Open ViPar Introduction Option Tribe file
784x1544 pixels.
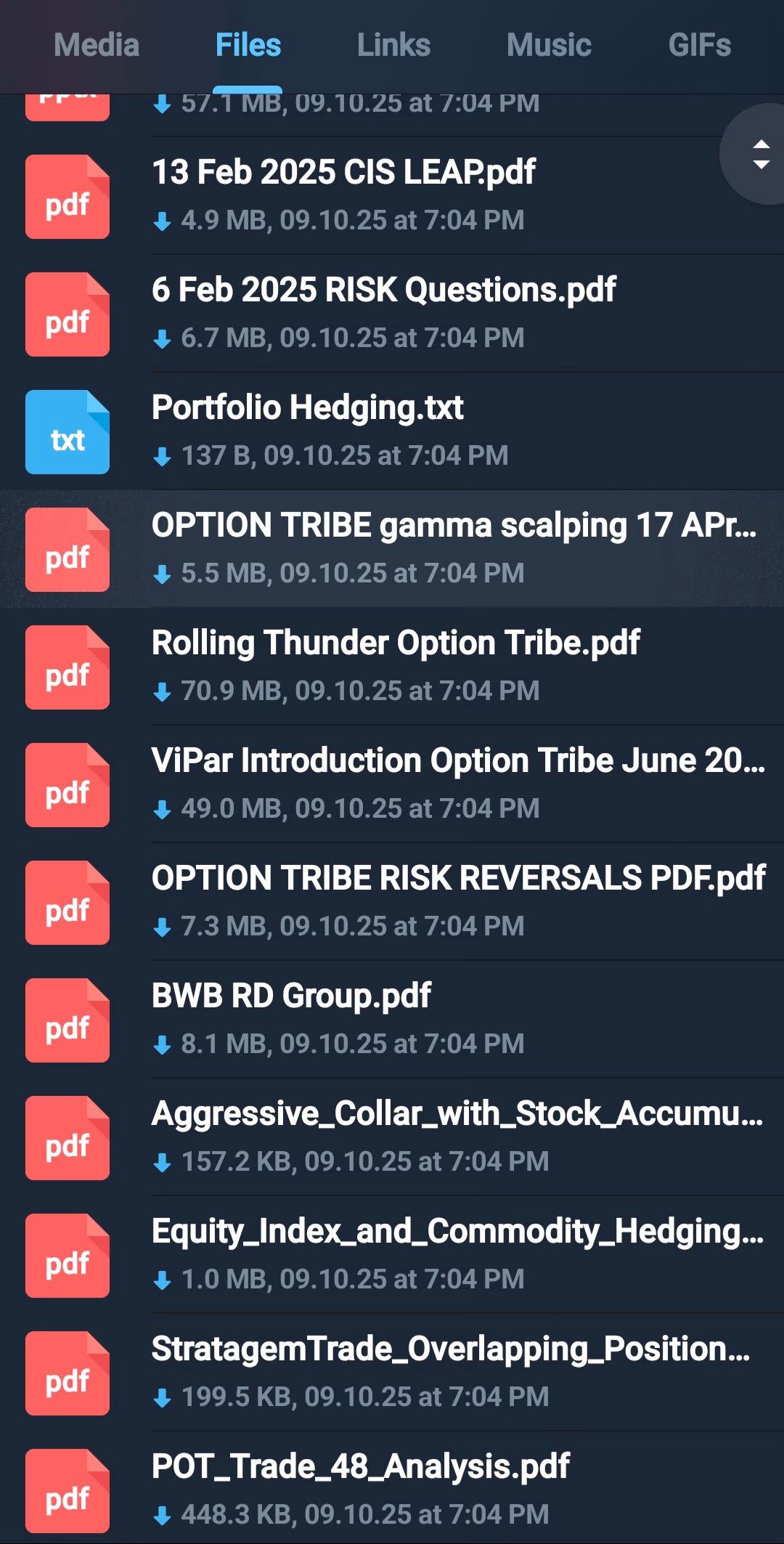457,760
